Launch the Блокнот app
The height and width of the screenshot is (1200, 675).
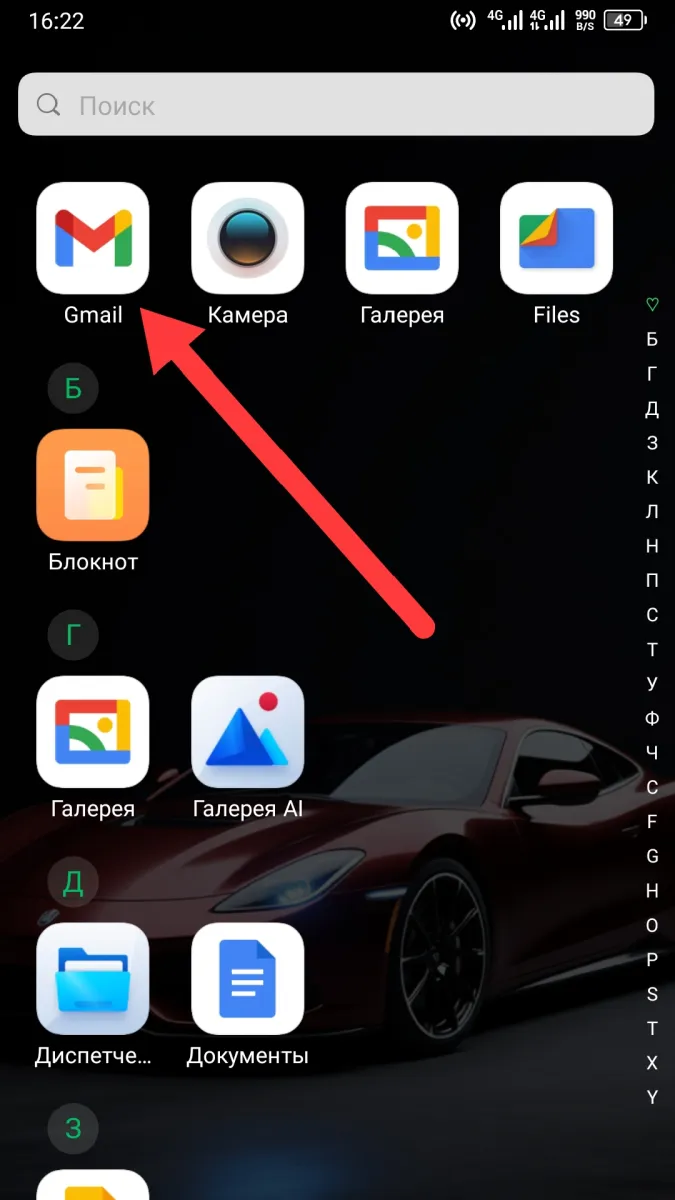coord(93,485)
